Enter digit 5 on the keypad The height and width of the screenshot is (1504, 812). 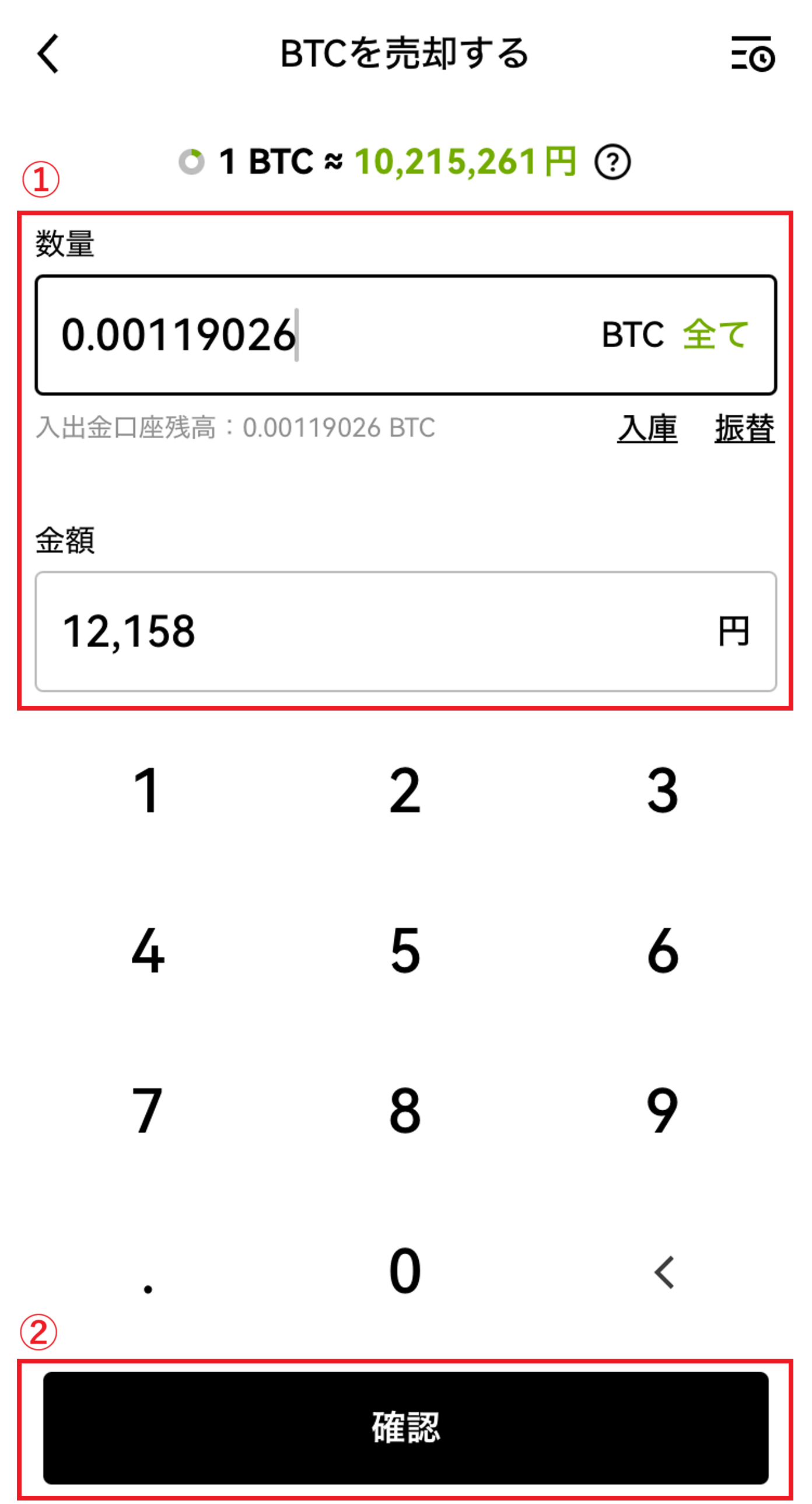pos(405,950)
